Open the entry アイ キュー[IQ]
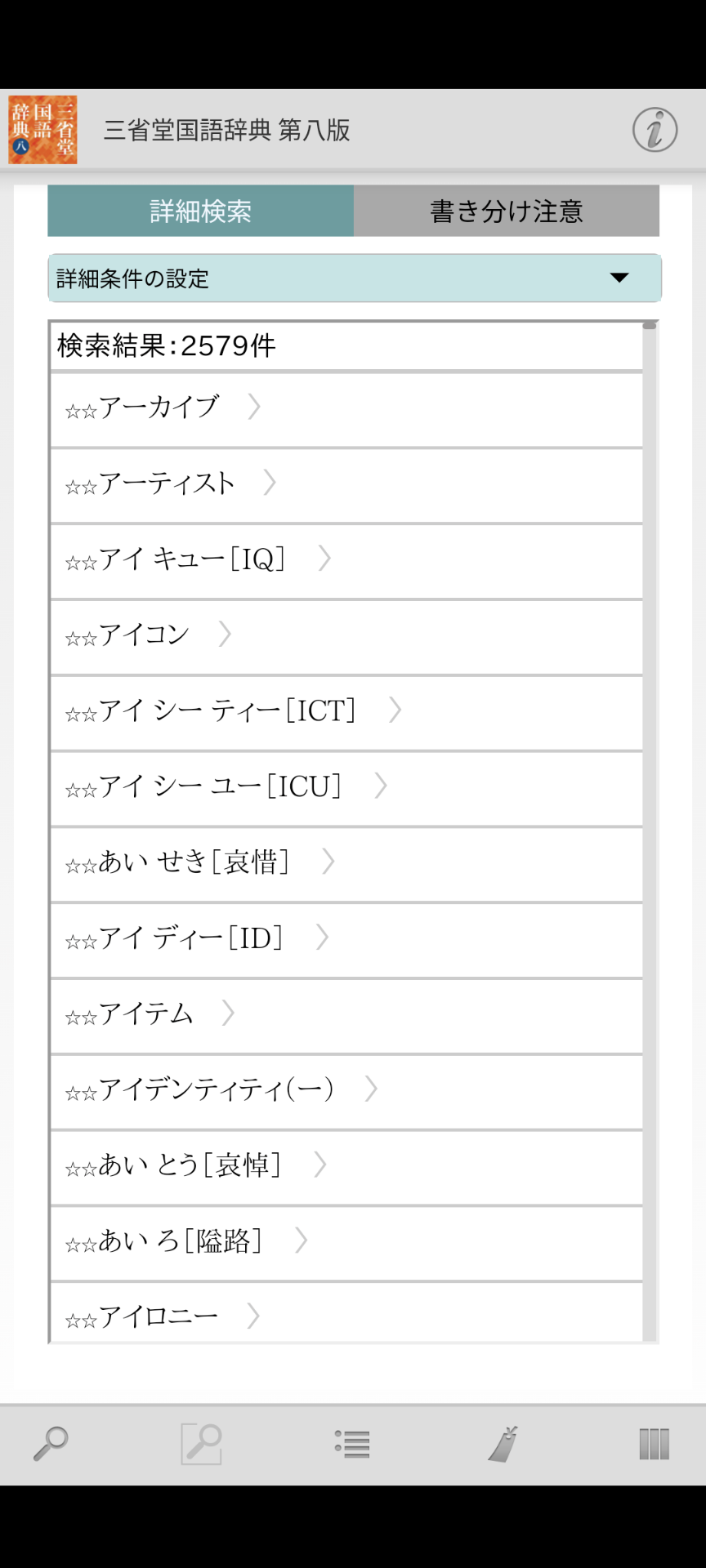This screenshot has width=706, height=1568. pyautogui.click(x=346, y=560)
